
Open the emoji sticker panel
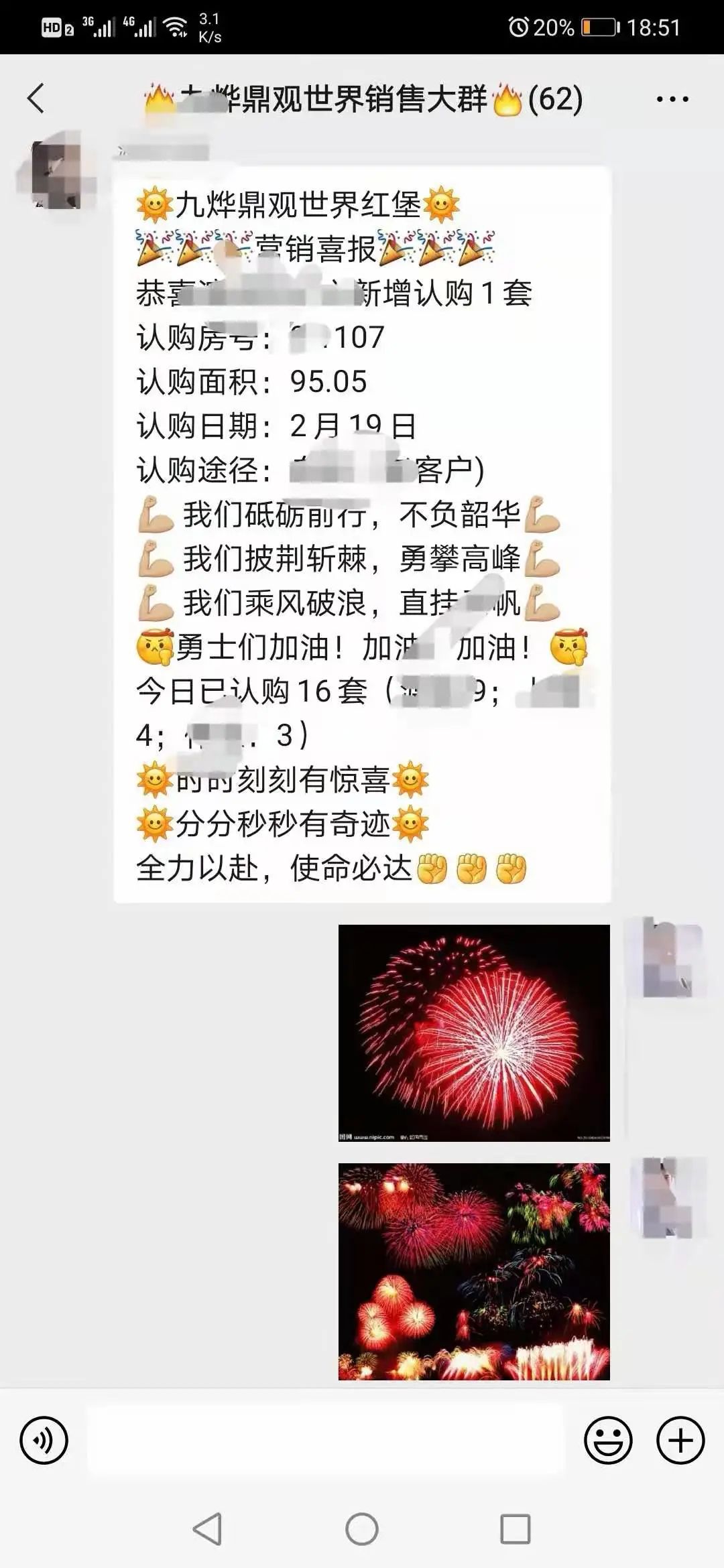pos(608,1440)
